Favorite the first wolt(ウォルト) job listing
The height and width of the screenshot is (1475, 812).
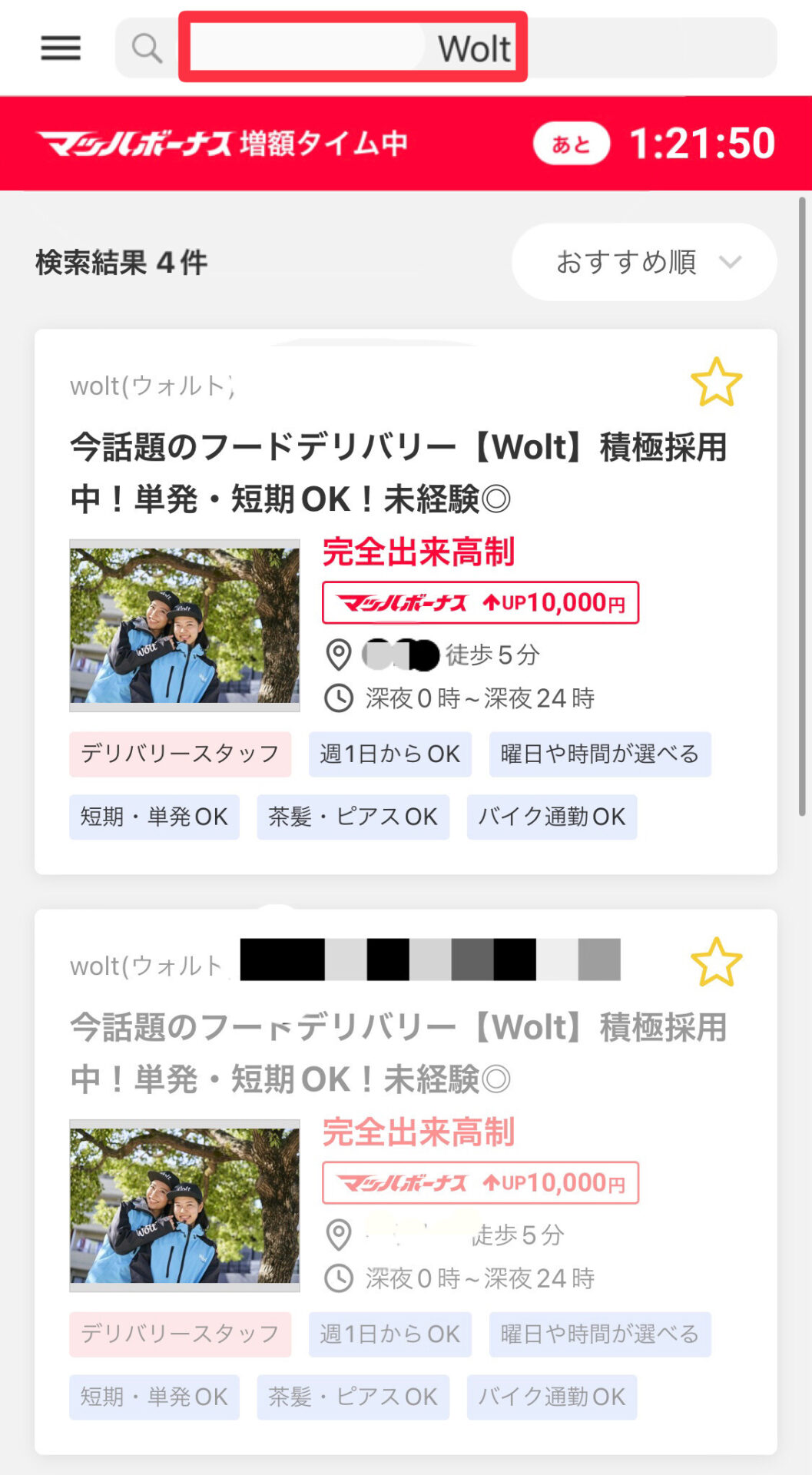click(x=716, y=383)
